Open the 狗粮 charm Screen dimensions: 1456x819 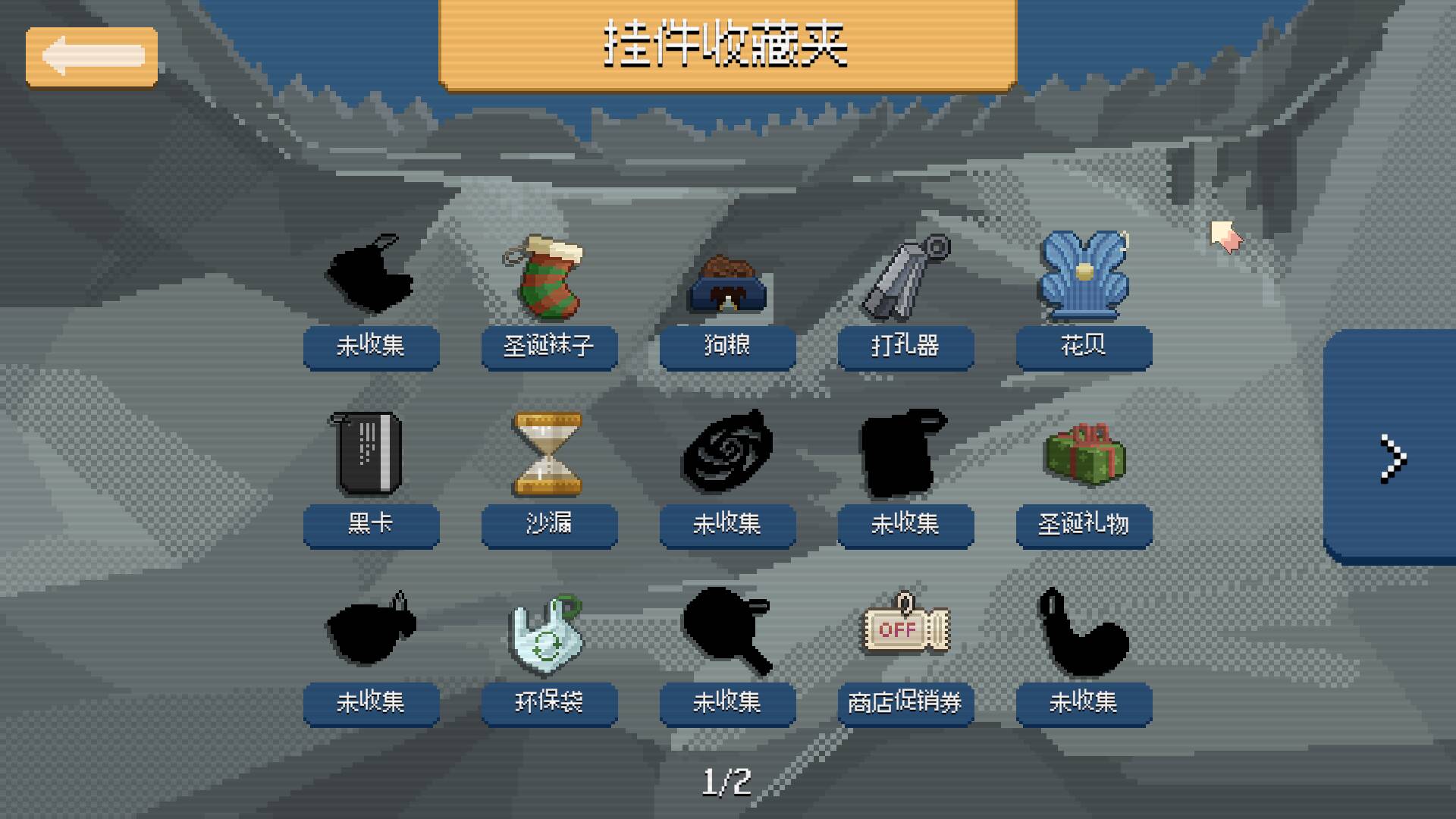coord(727,283)
